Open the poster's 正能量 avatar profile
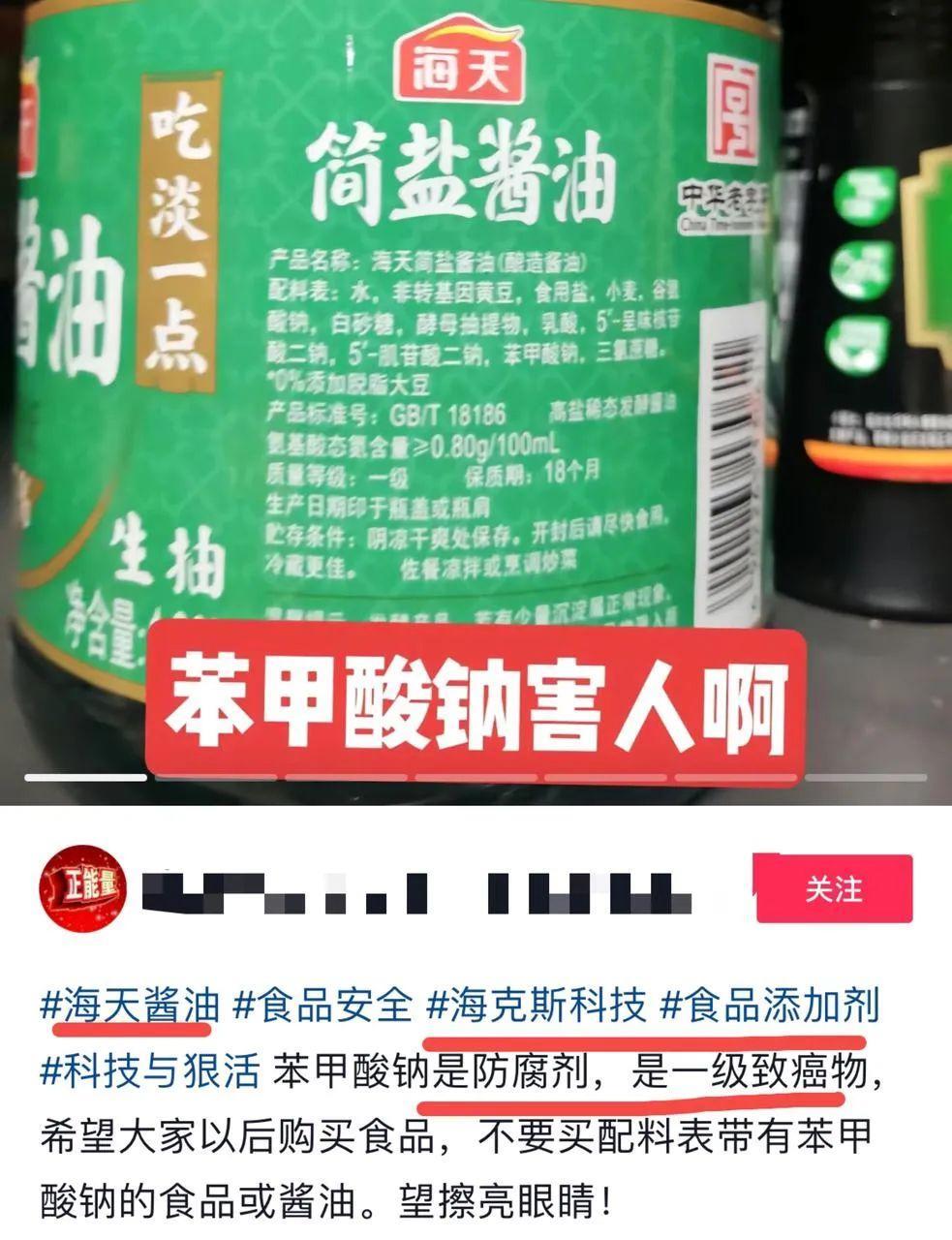This screenshot has width=952, height=1240. [x=82, y=889]
